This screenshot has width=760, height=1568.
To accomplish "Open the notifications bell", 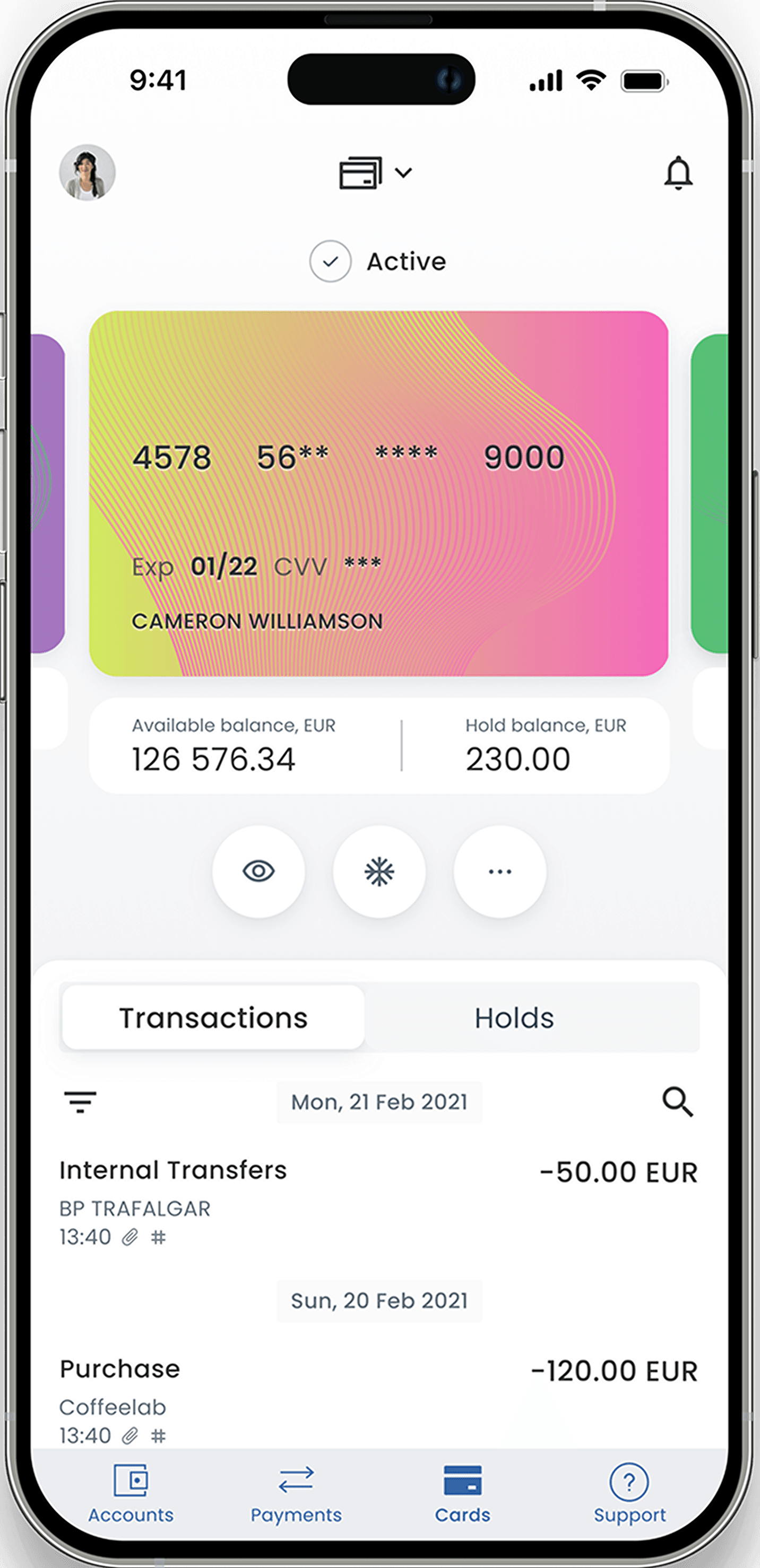I will pyautogui.click(x=678, y=173).
